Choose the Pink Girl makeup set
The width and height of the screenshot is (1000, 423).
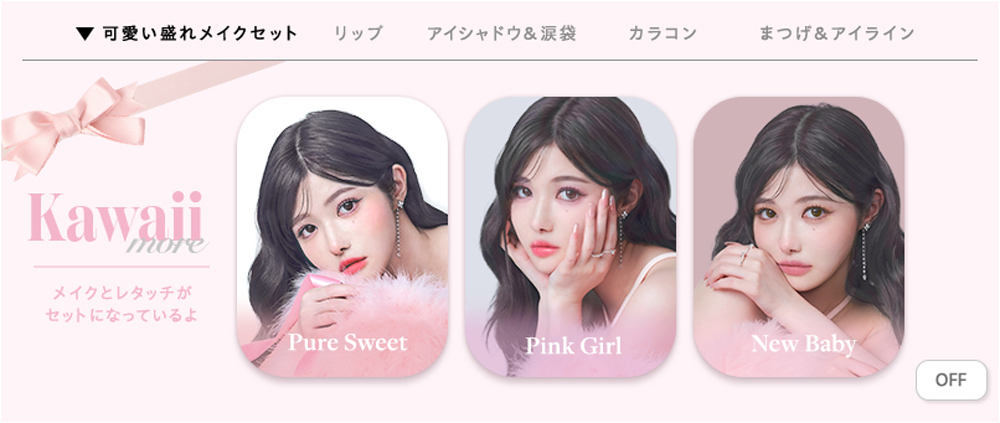tap(570, 237)
